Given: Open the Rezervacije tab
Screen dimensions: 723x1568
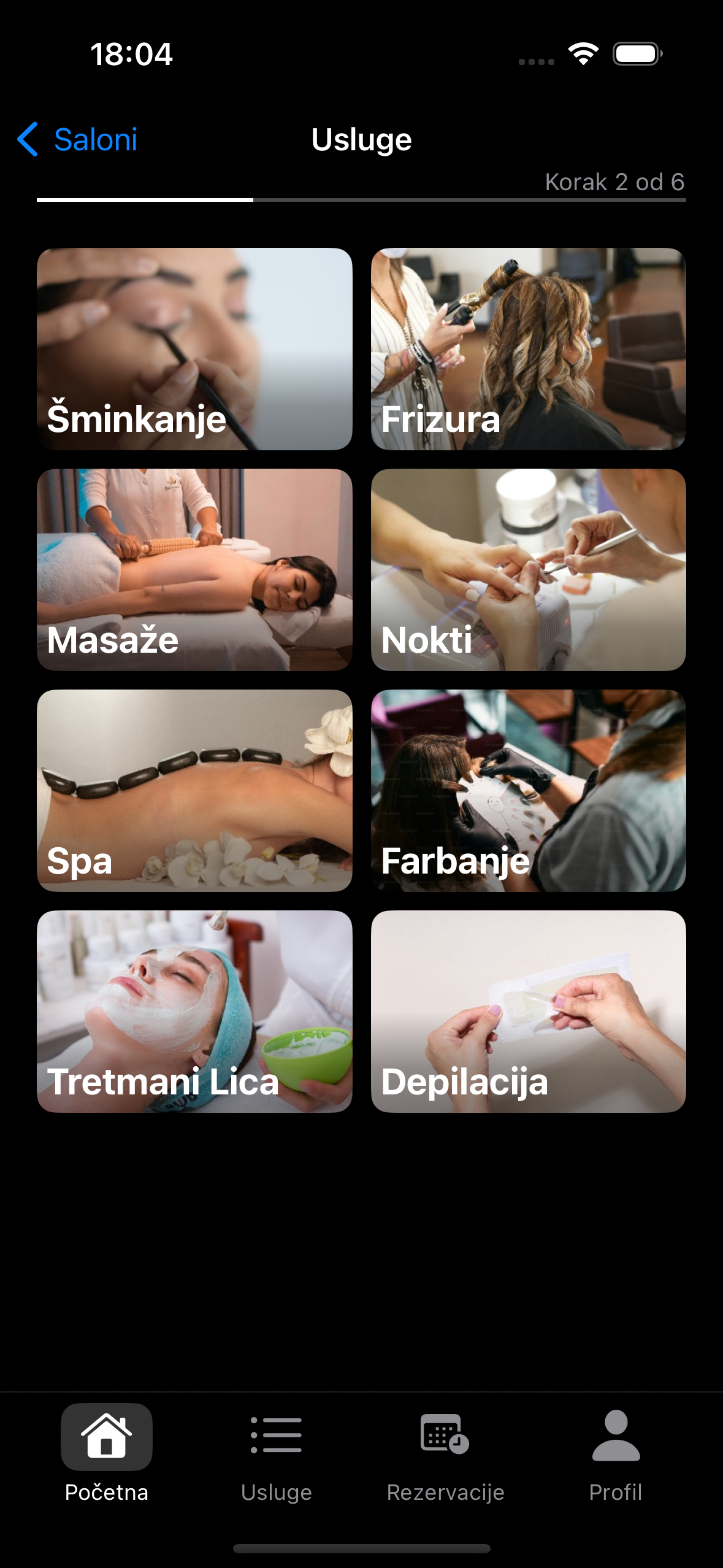Looking at the screenshot, I should 445,1453.
